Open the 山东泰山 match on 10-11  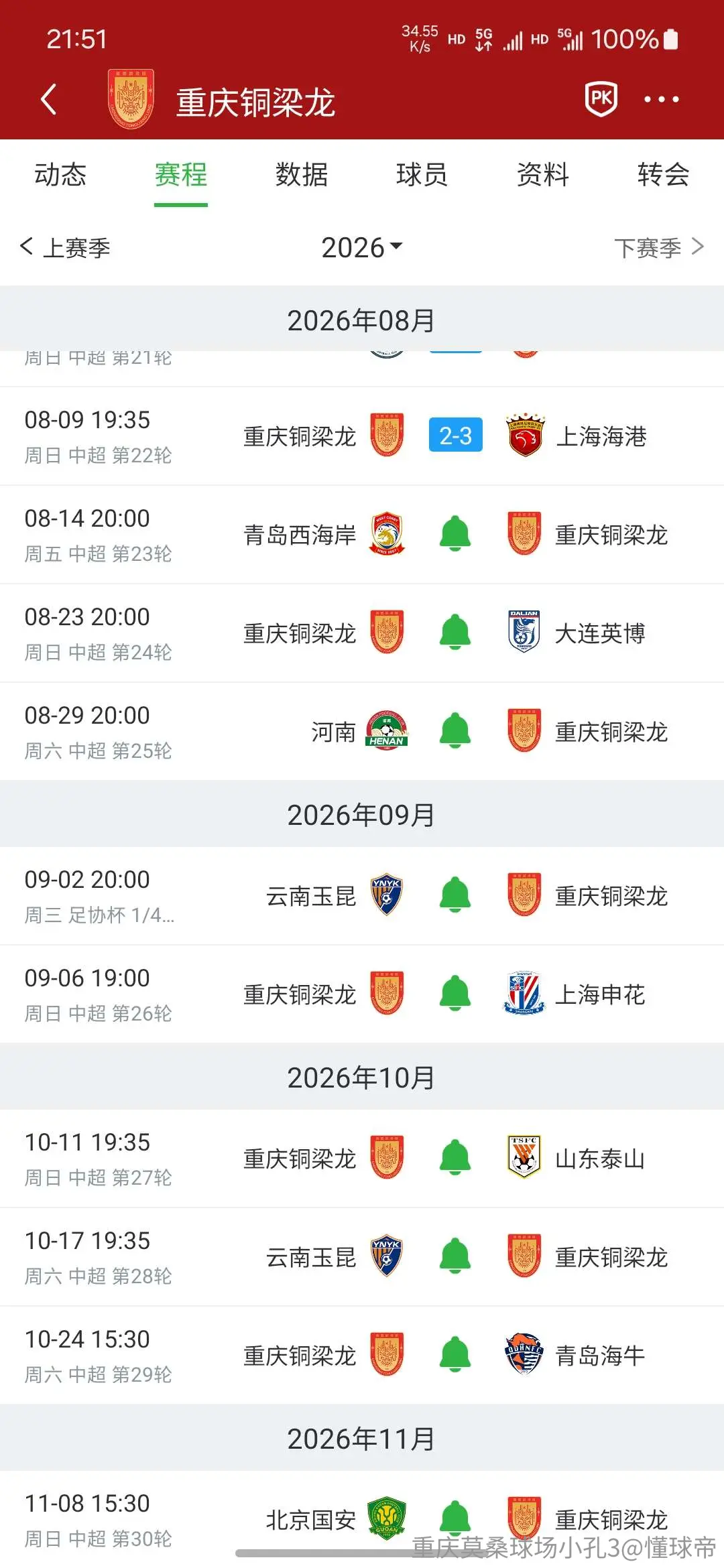pos(362,1159)
